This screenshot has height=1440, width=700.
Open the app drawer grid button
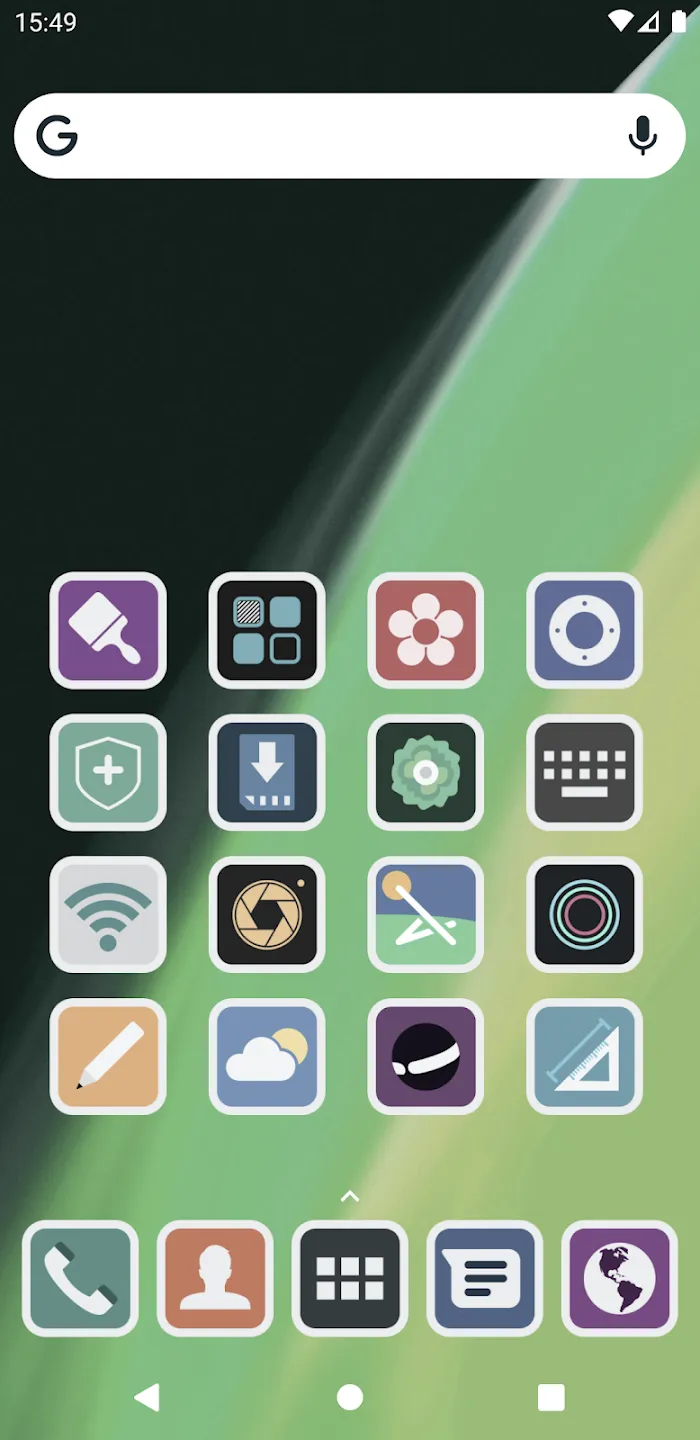click(x=350, y=1278)
